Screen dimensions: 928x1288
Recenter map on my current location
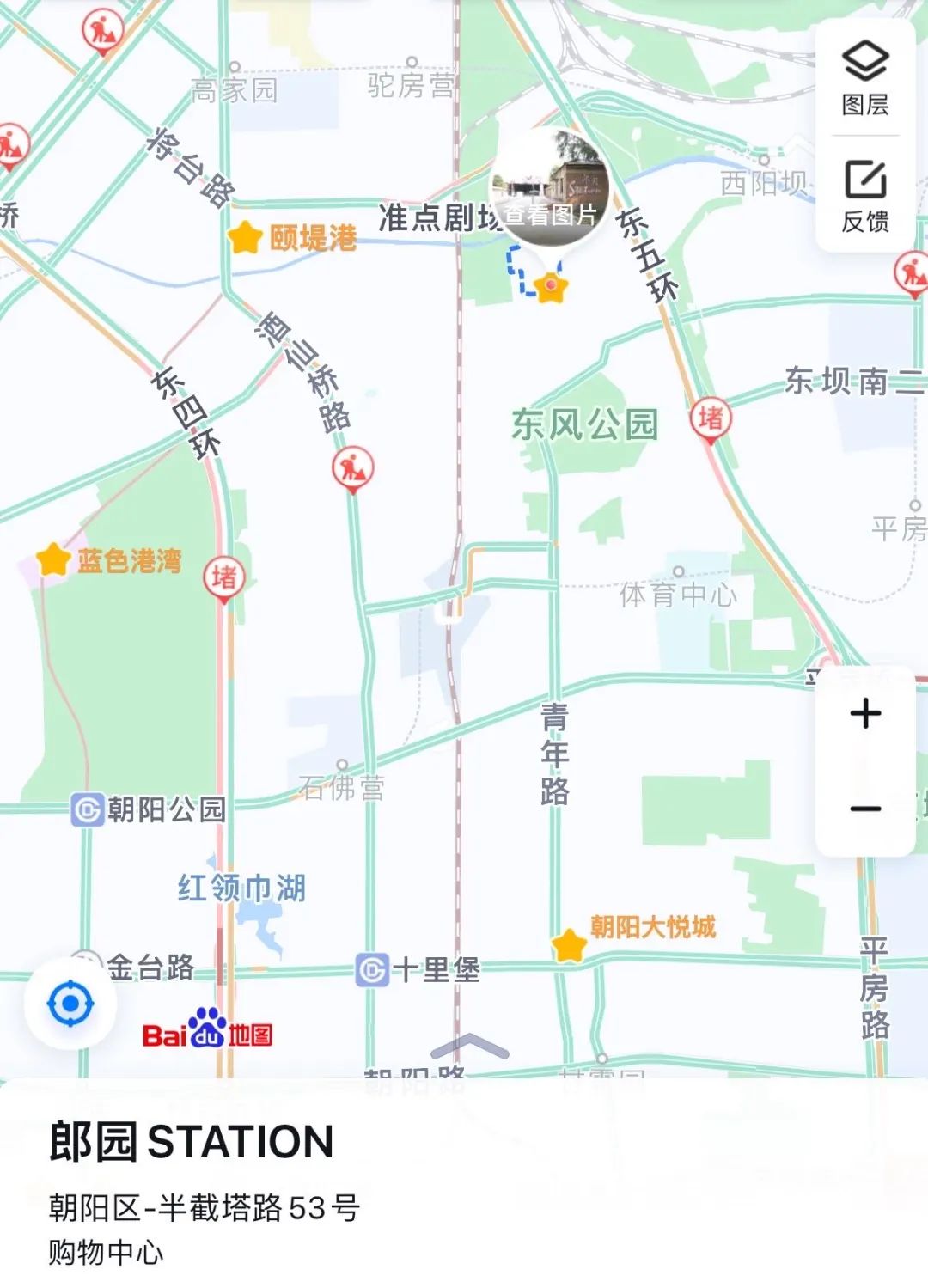(70, 1004)
